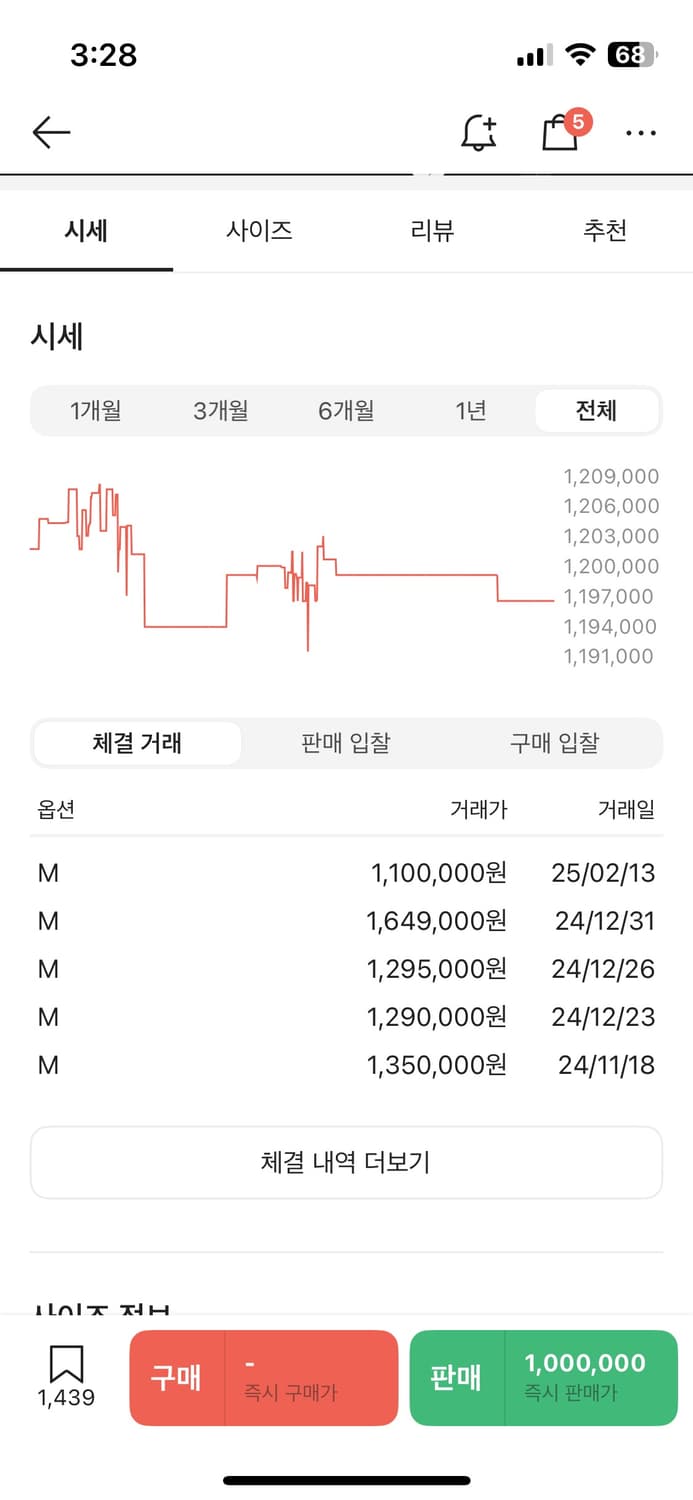Select the 체결 거래 segment
693x1500 pixels.
click(137, 743)
